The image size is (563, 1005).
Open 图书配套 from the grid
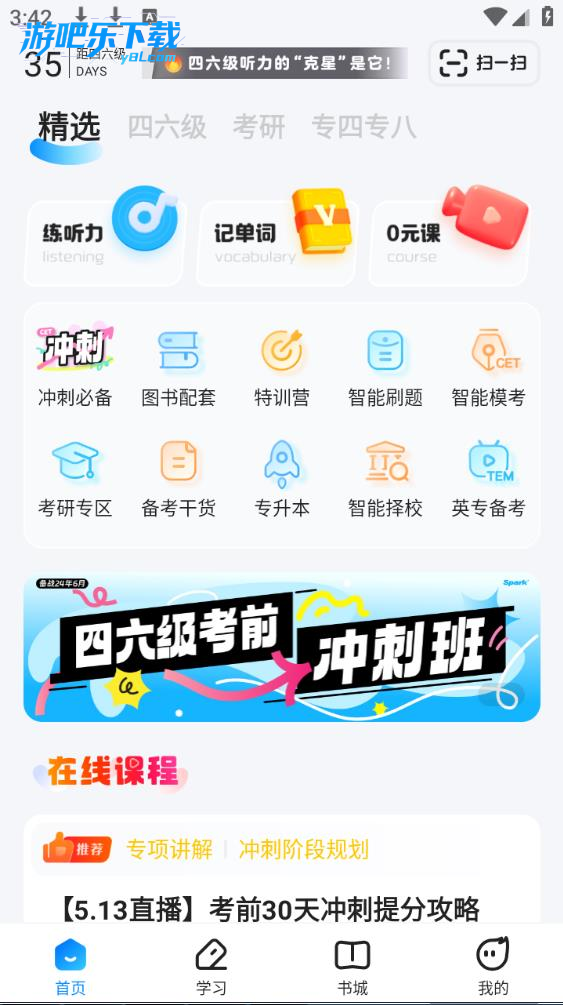point(178,367)
